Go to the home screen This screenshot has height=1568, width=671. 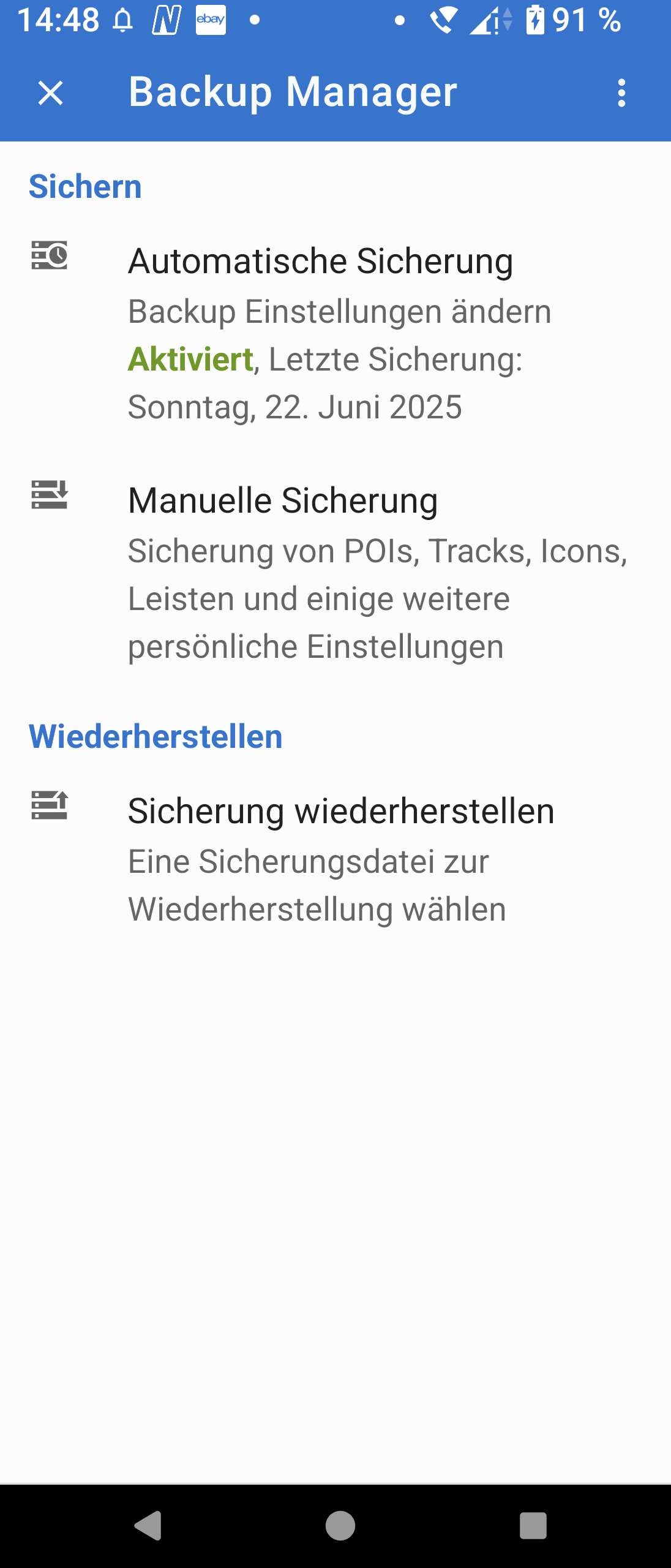tap(340, 1525)
